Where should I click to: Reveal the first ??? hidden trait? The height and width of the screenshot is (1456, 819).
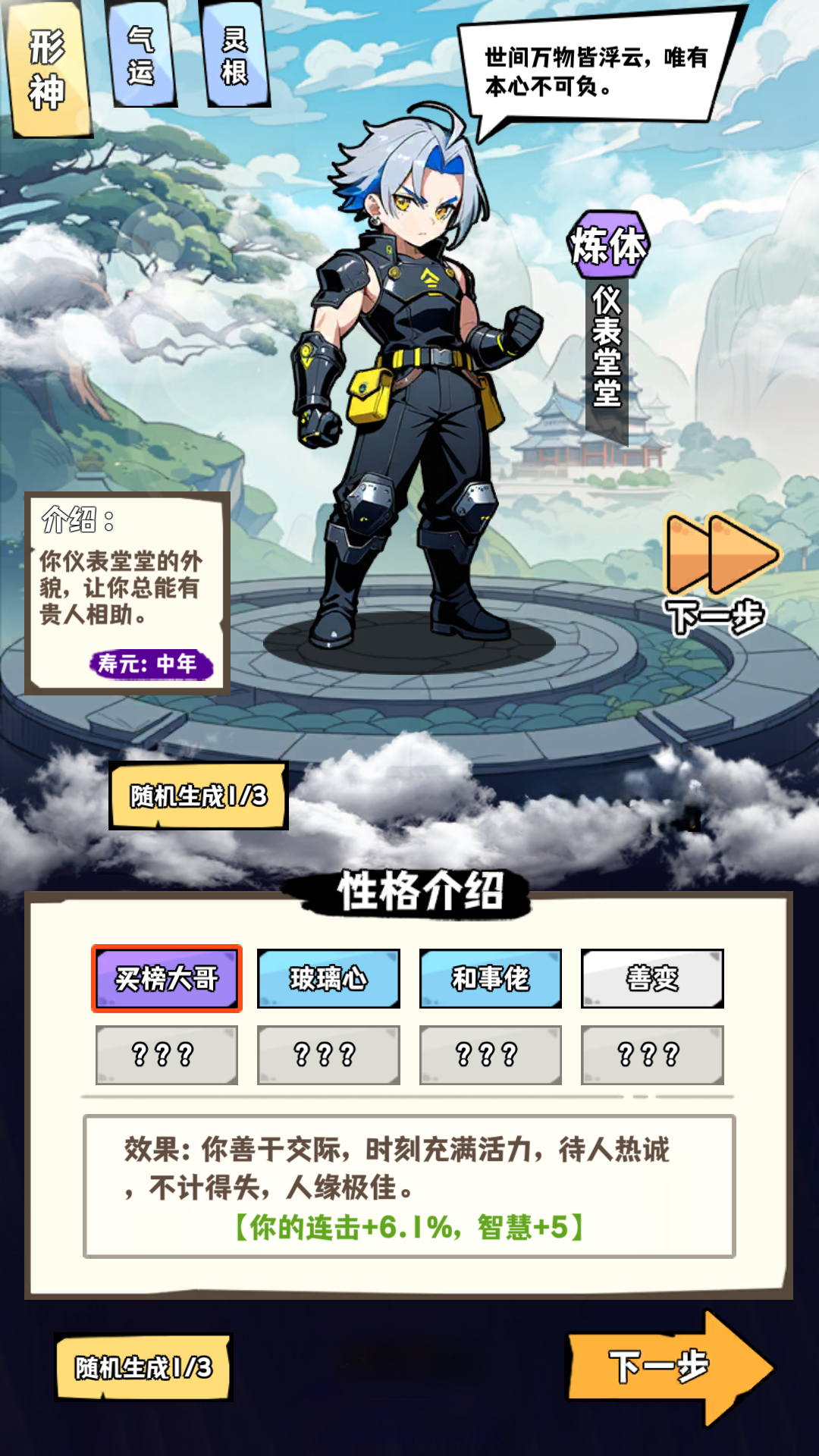click(x=165, y=1054)
